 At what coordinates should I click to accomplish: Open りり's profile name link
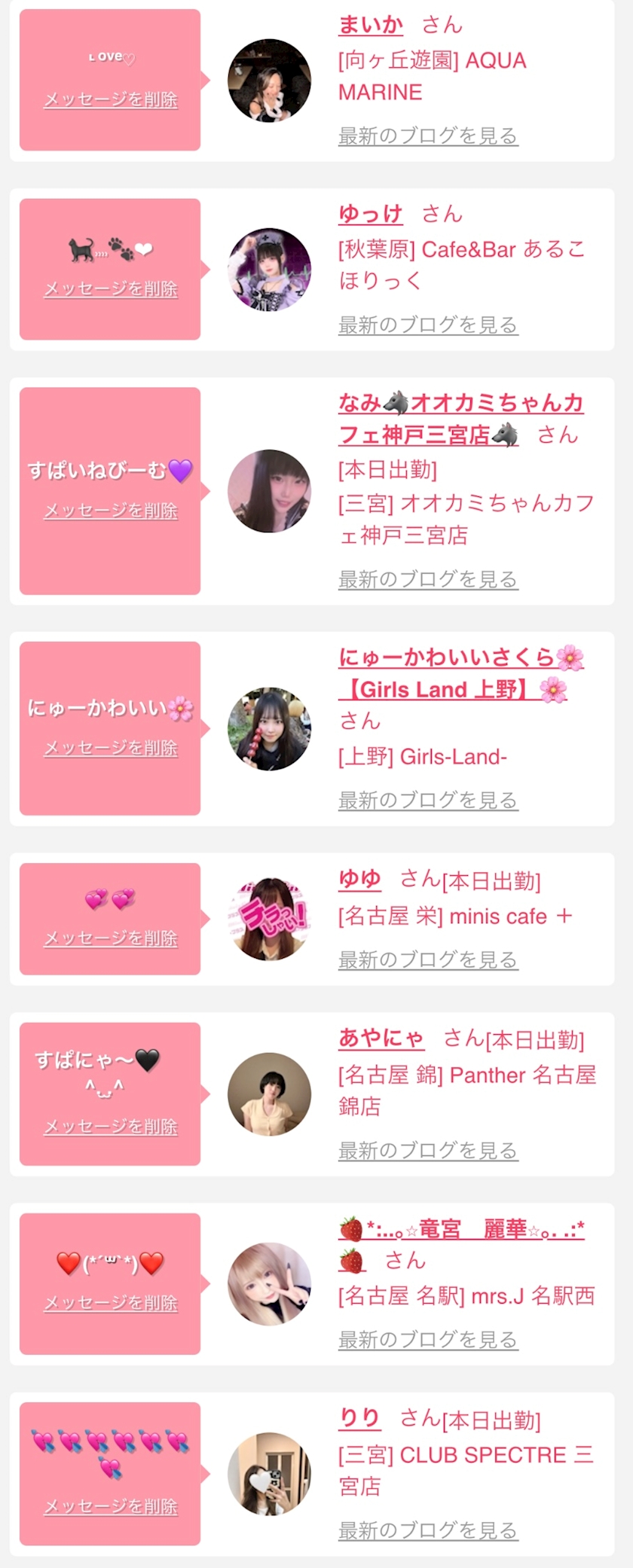(x=360, y=1419)
